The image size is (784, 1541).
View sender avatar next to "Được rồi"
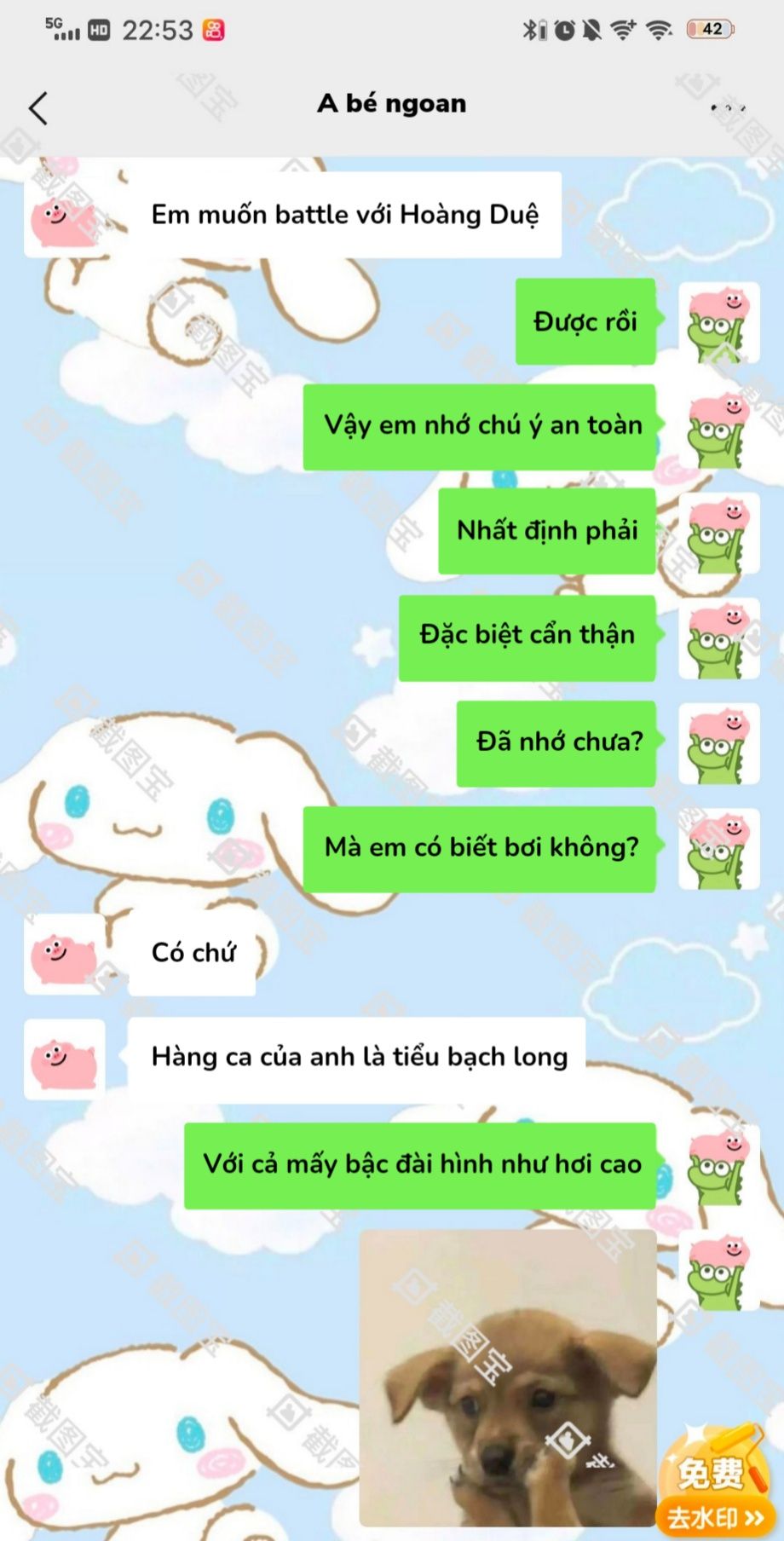[718, 323]
